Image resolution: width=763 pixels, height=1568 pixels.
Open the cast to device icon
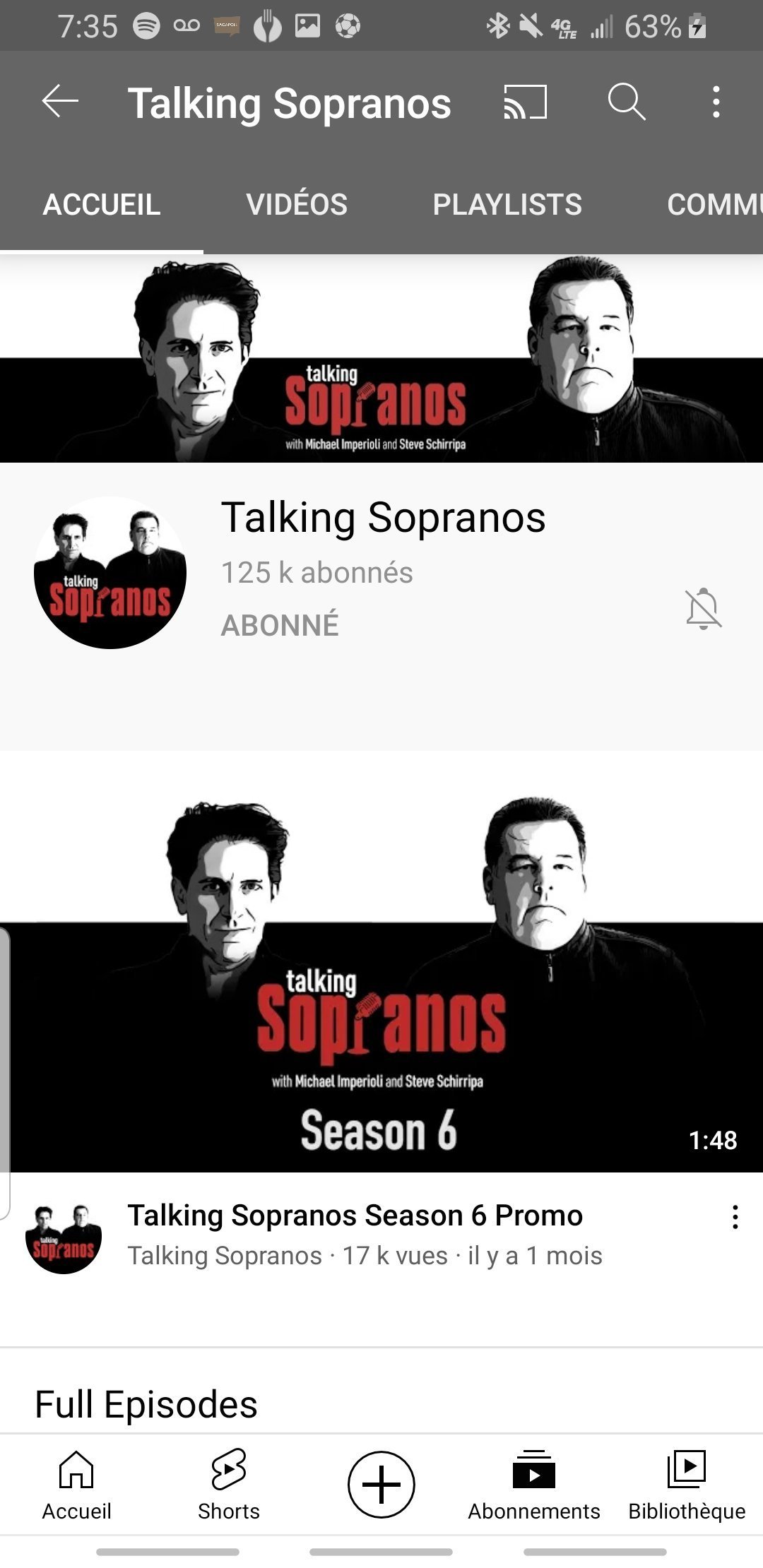coord(525,102)
